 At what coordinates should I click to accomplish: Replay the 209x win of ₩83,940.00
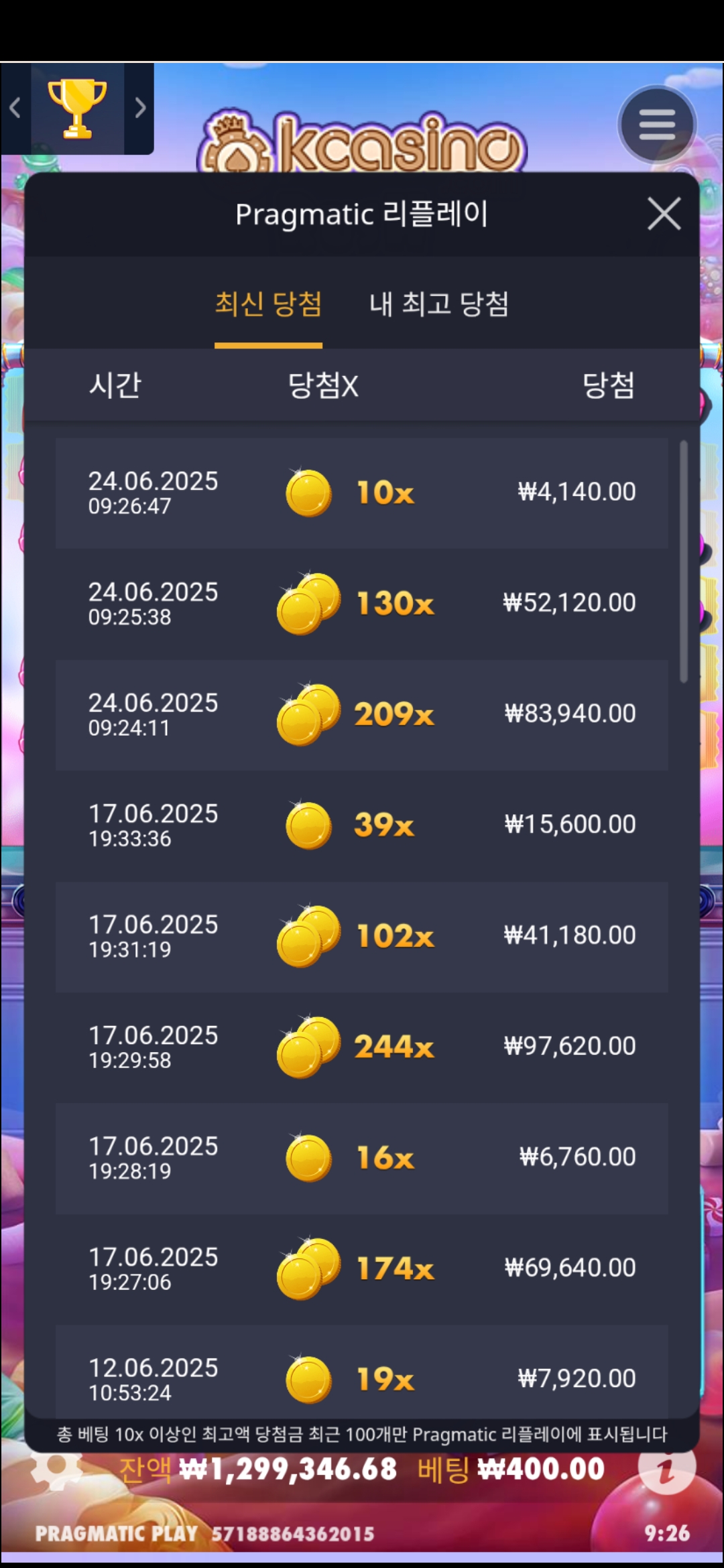point(362,714)
